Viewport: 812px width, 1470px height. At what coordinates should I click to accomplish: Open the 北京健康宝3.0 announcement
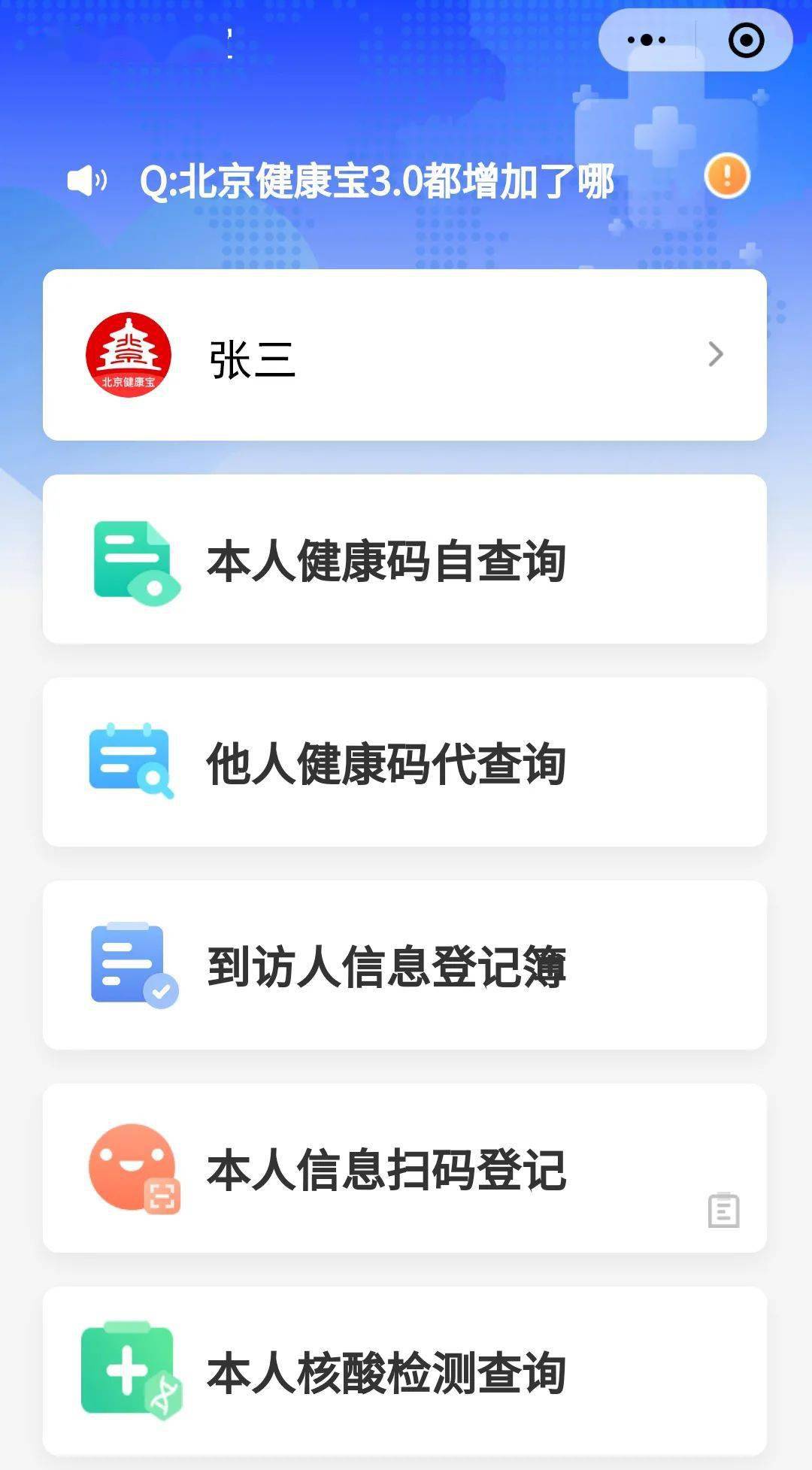click(x=376, y=181)
